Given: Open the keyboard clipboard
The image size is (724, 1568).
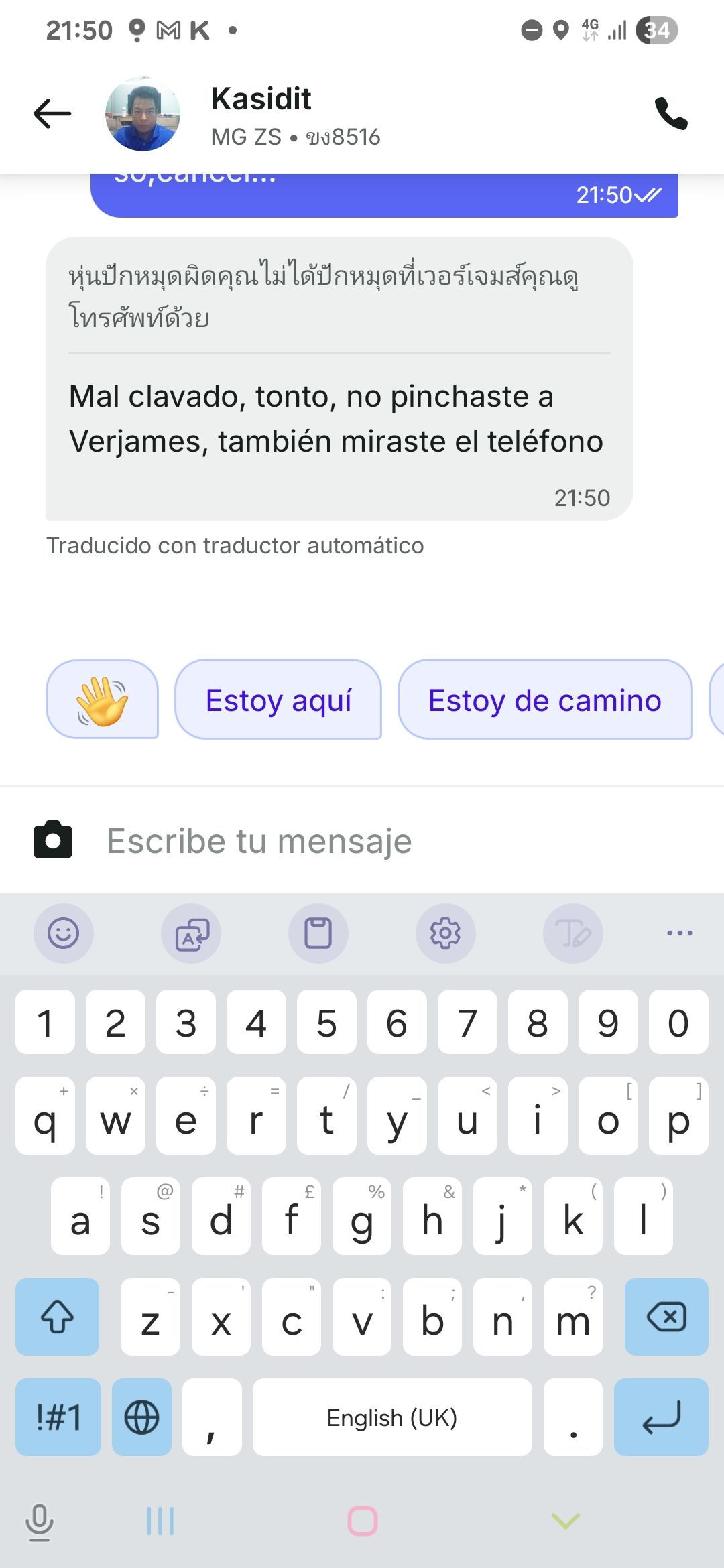Looking at the screenshot, I should (318, 933).
